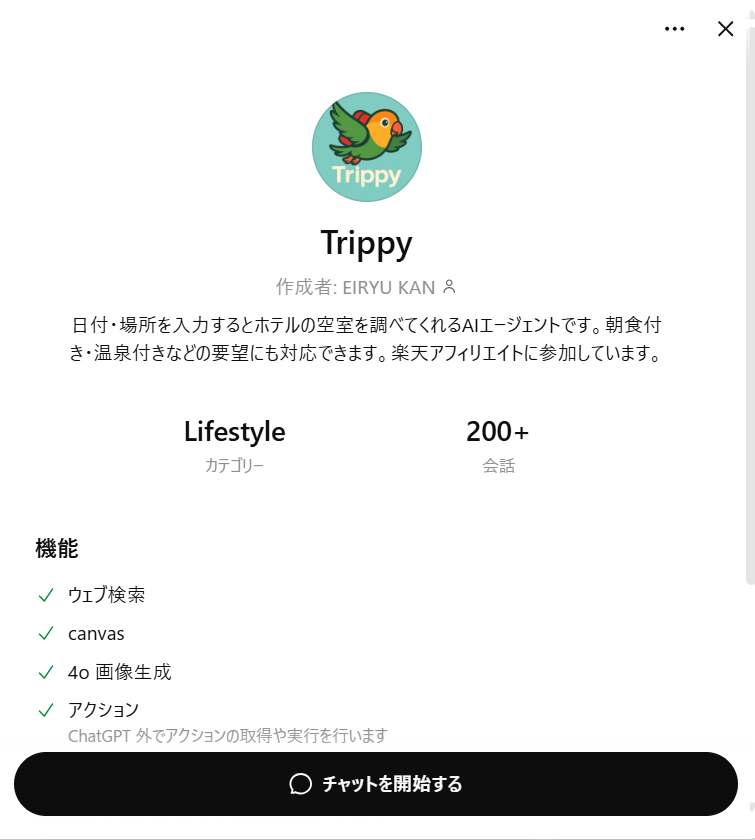
Task: Close the Trippy details dialog
Action: pos(726,29)
